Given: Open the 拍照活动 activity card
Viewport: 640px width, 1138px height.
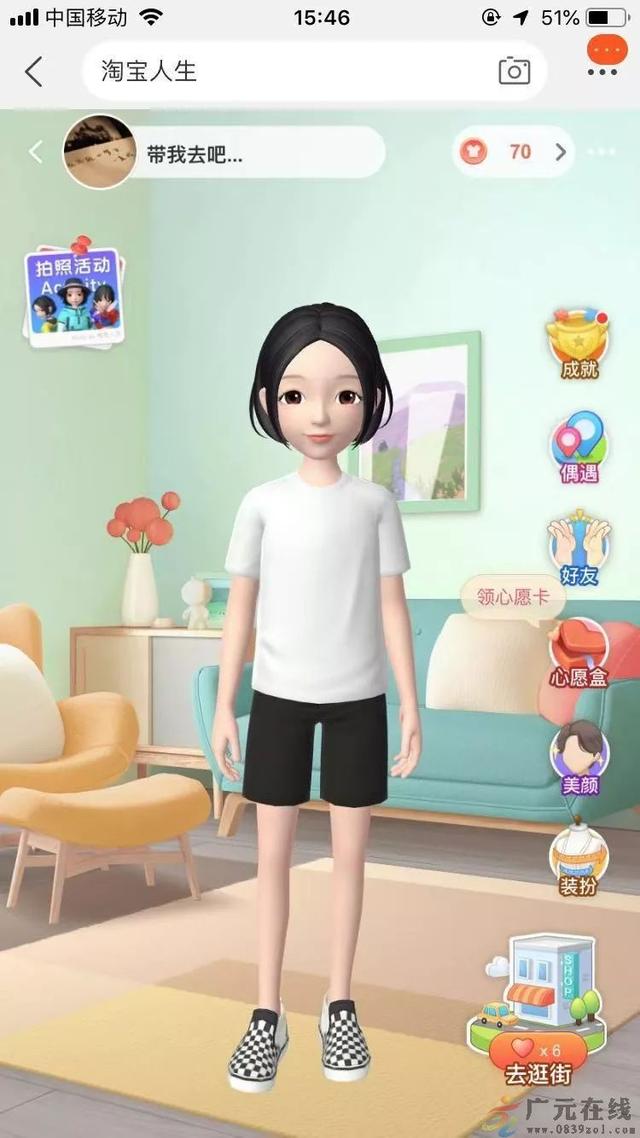Looking at the screenshot, I should pos(72,291).
